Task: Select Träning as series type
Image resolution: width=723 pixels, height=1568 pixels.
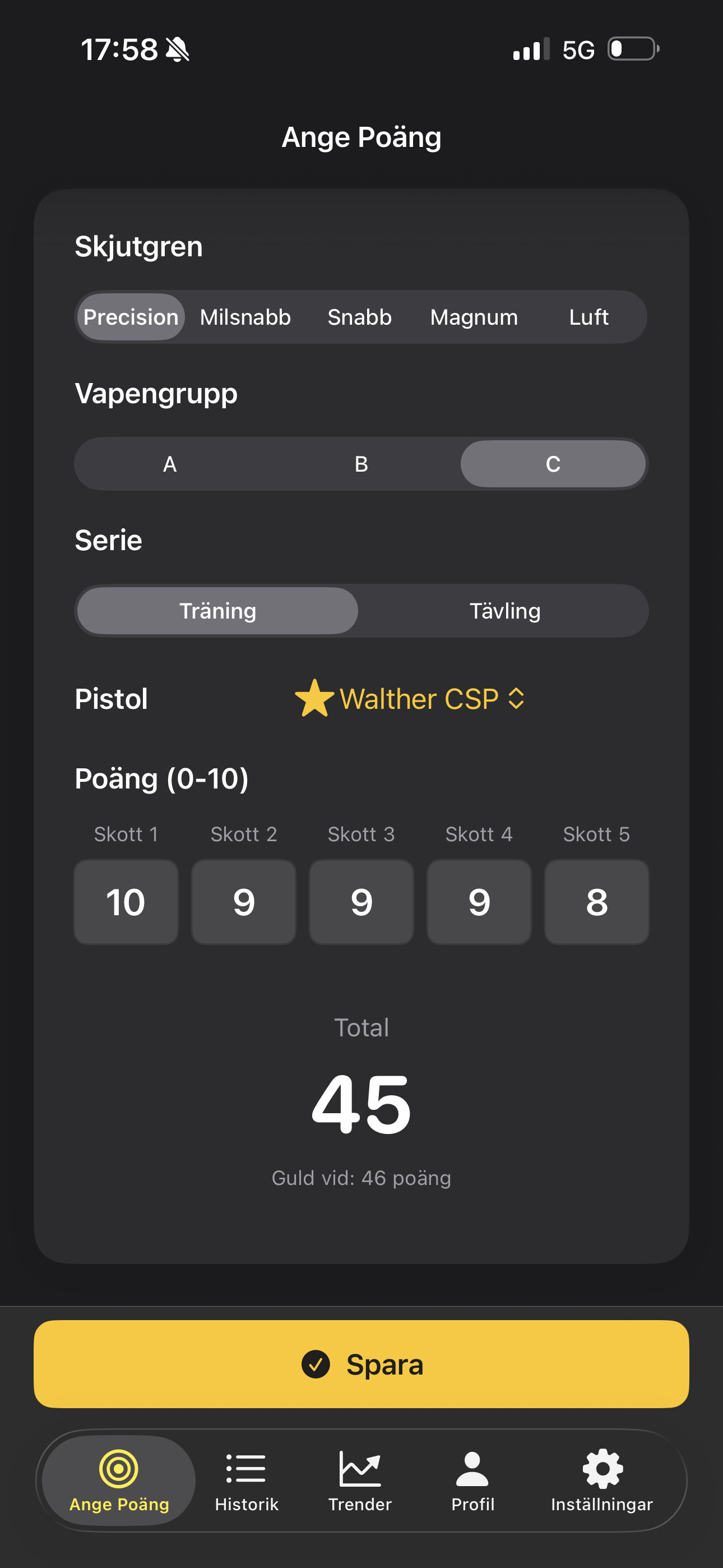Action: click(x=218, y=611)
